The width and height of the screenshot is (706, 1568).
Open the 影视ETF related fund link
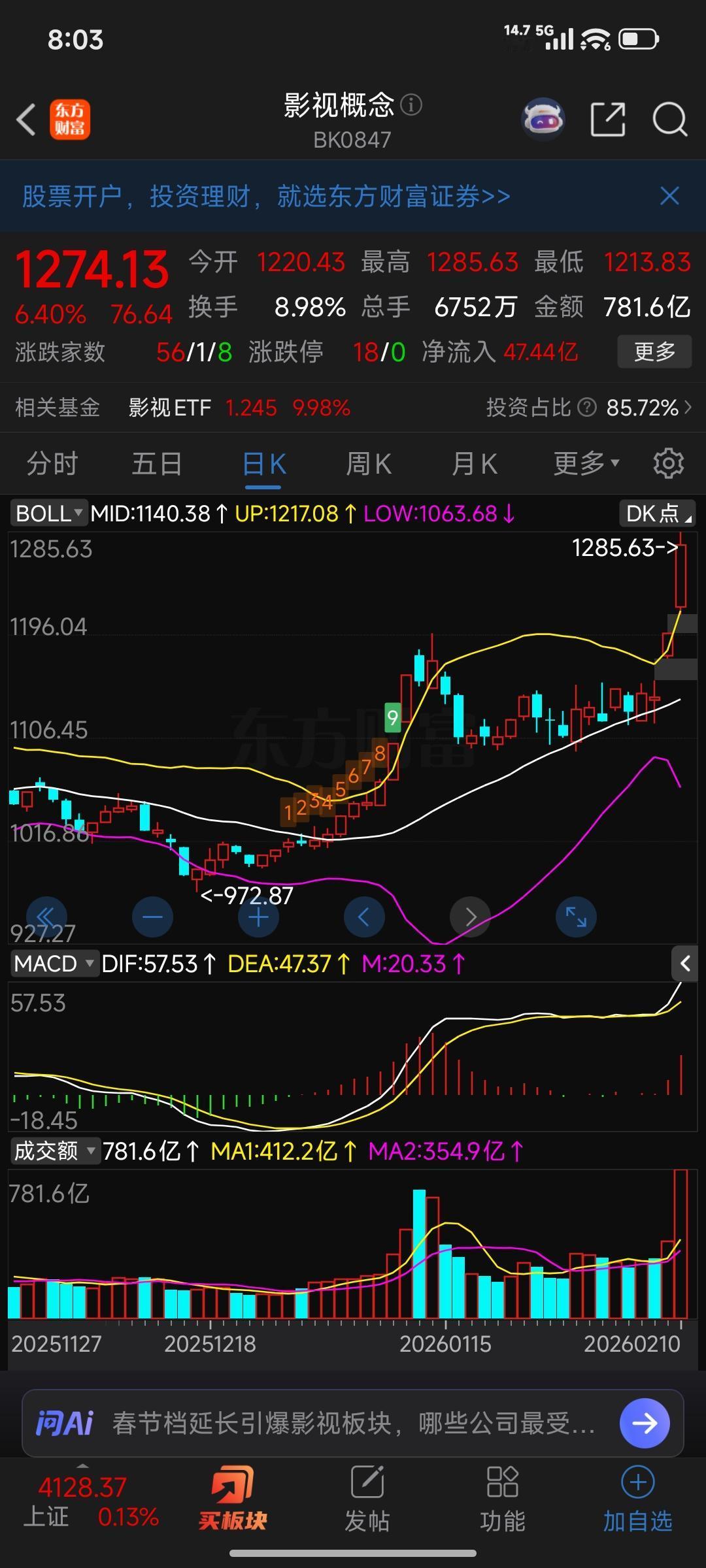(169, 406)
